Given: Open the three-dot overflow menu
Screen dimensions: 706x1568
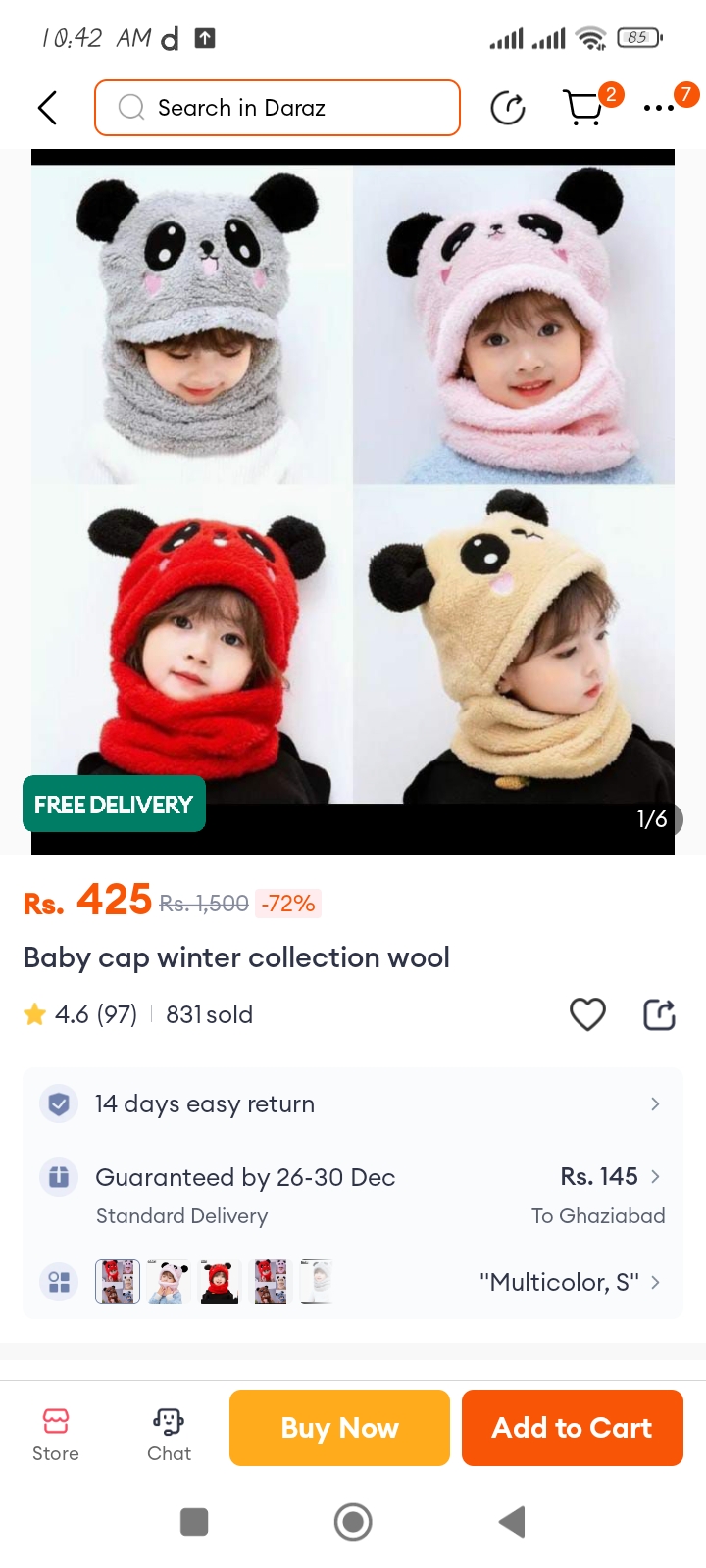Looking at the screenshot, I should click(x=659, y=108).
